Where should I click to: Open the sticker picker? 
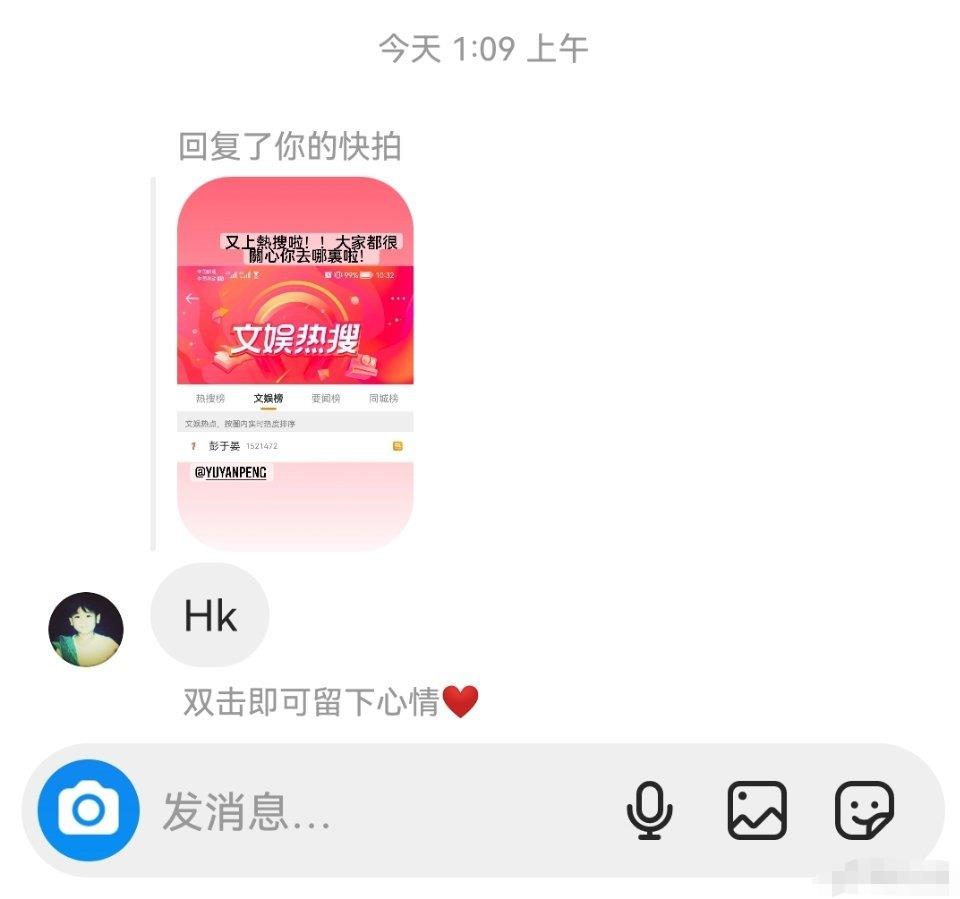864,810
